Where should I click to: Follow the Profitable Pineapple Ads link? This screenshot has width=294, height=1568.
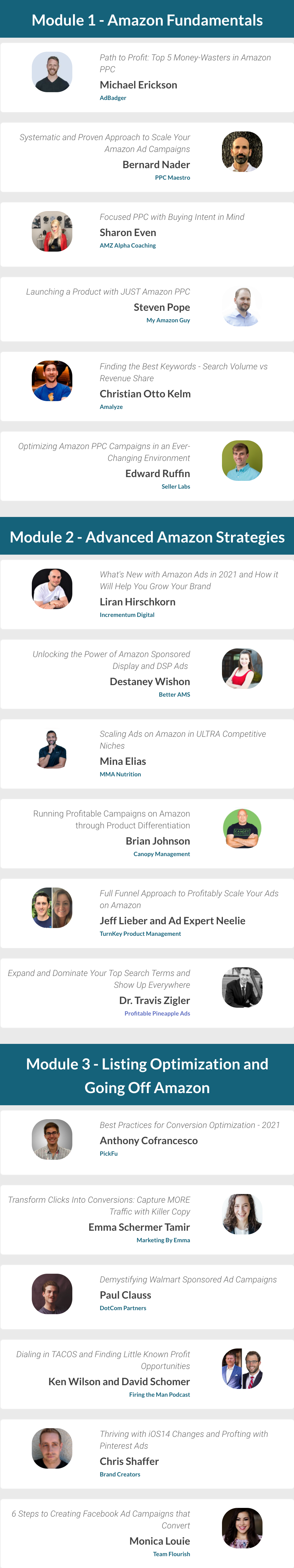click(157, 1013)
